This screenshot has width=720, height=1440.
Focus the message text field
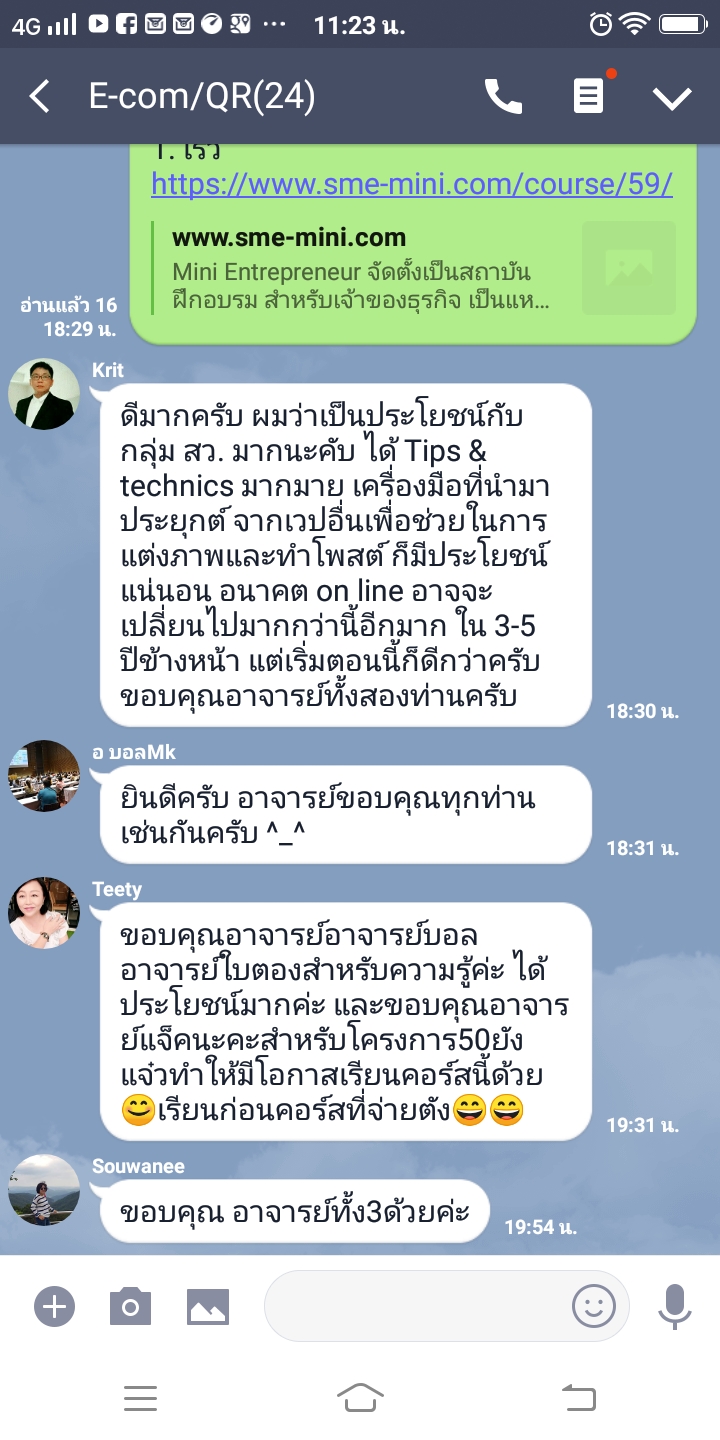point(415,1306)
